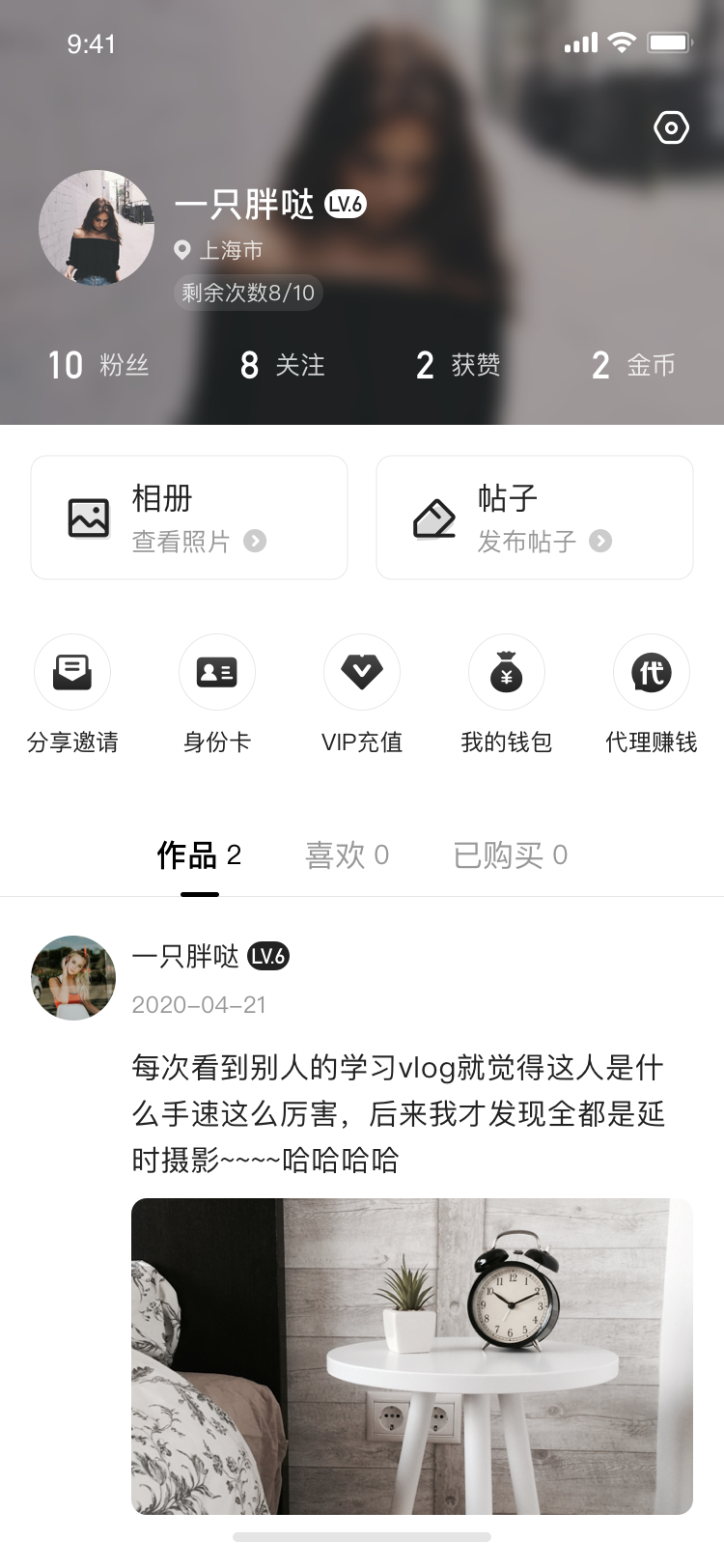The image size is (724, 1568).
Task: Open the 帖子 publish post card
Action: tap(535, 518)
